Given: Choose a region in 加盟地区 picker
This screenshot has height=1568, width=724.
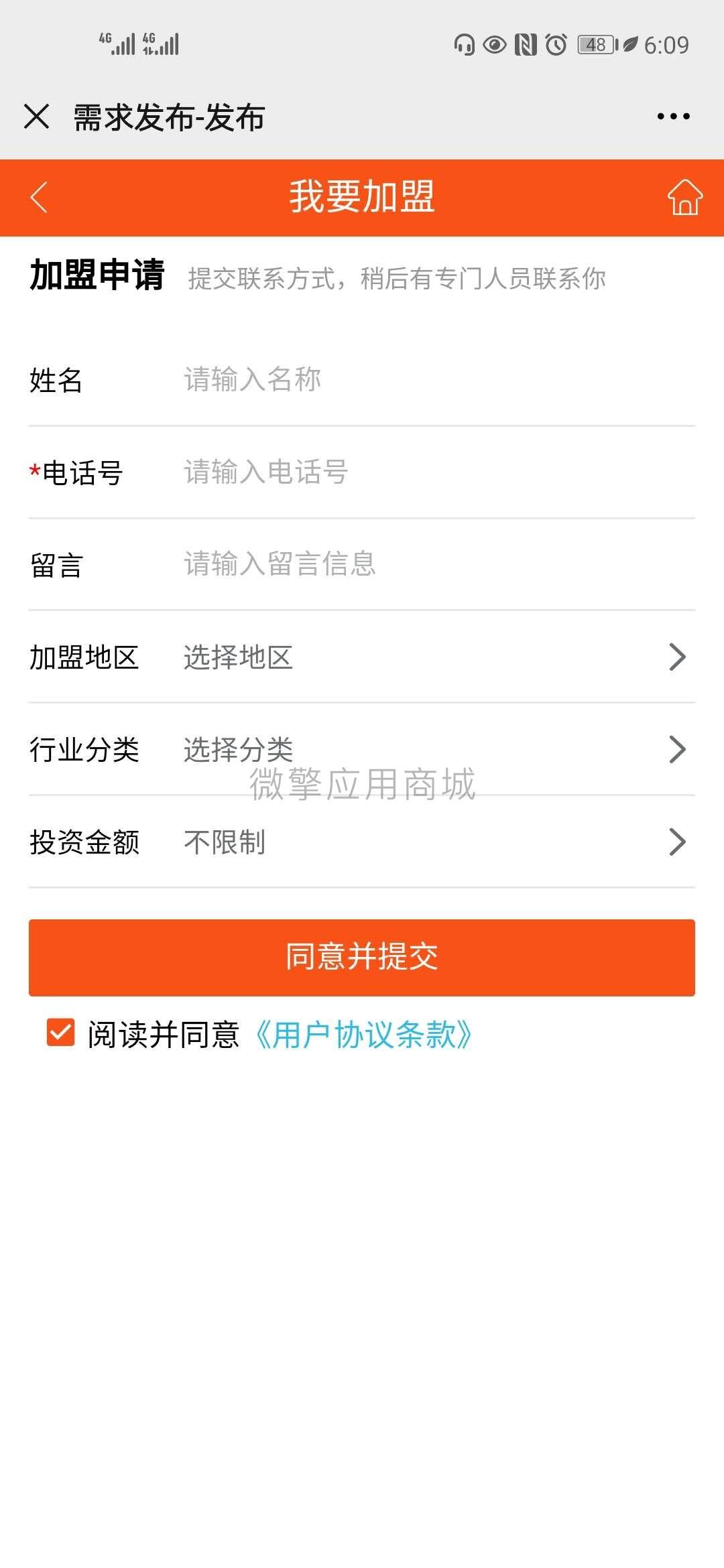Looking at the screenshot, I should 429,657.
